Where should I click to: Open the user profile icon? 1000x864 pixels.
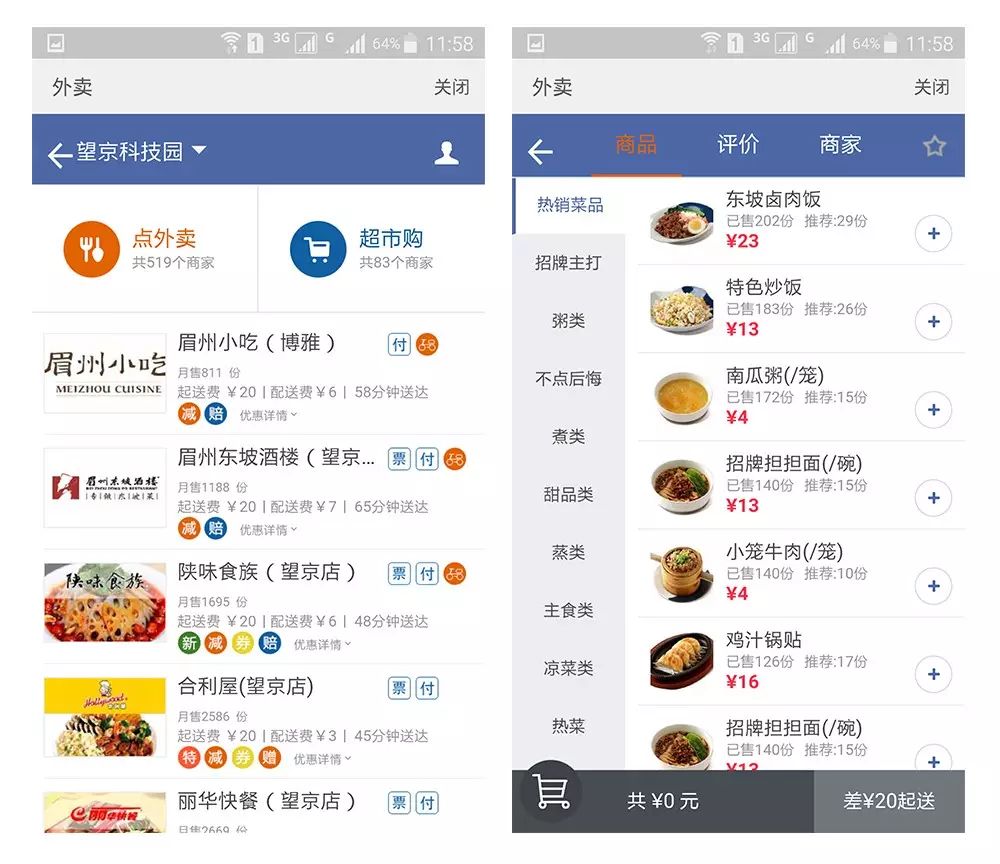[446, 152]
